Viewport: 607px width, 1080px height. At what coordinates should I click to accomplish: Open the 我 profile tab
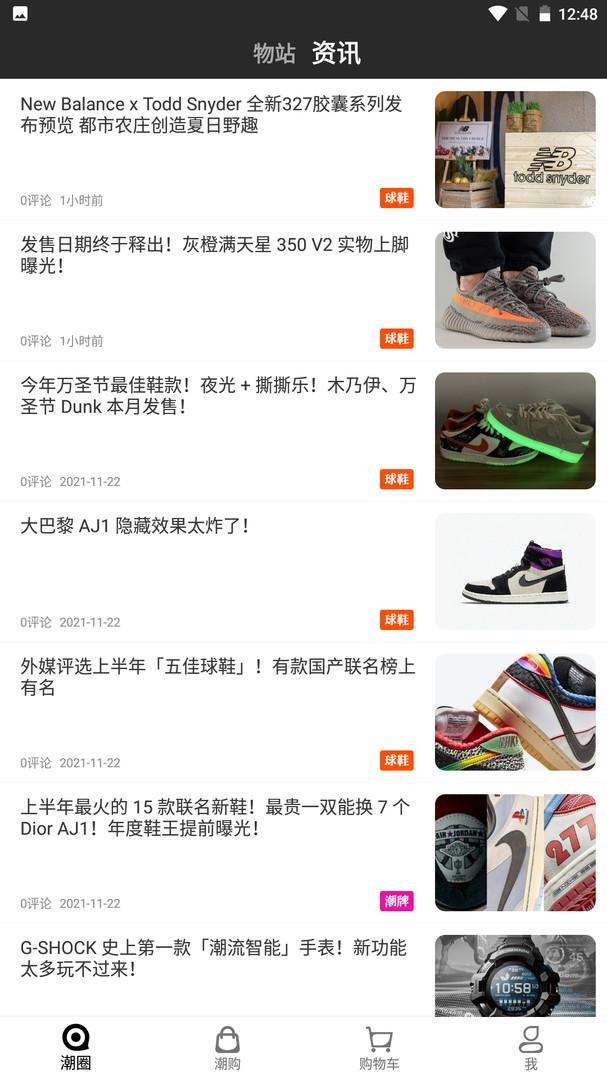tap(531, 1047)
